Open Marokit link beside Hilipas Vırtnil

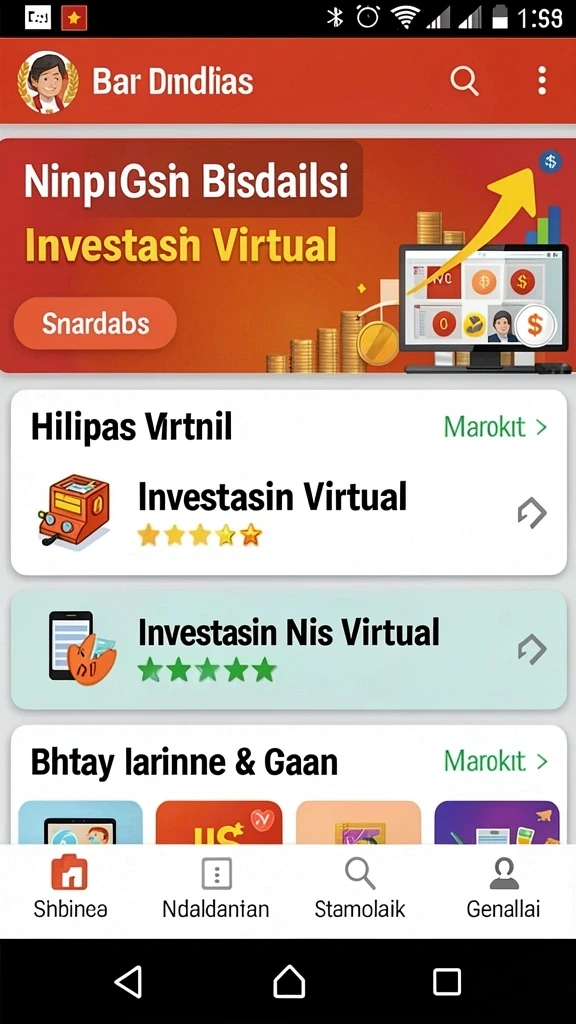495,427
